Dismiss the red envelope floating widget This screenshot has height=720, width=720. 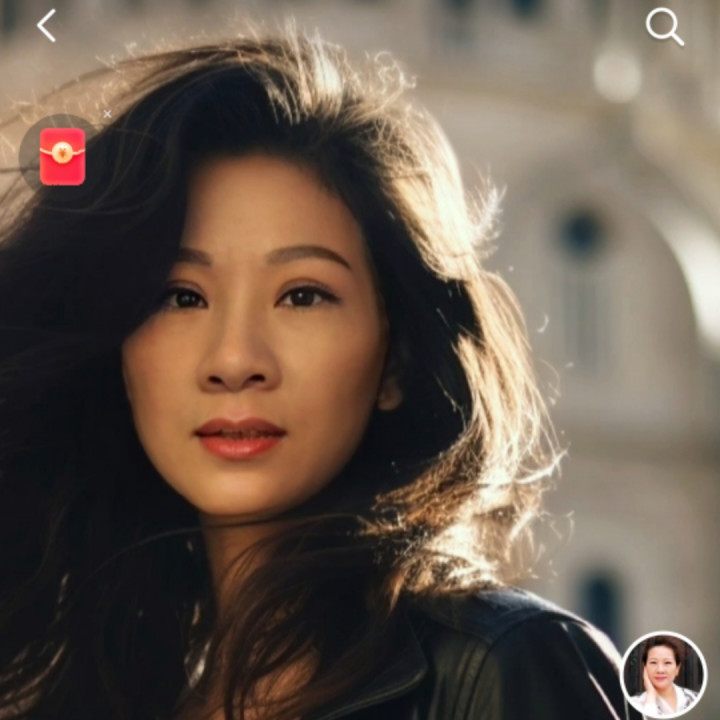click(x=107, y=115)
